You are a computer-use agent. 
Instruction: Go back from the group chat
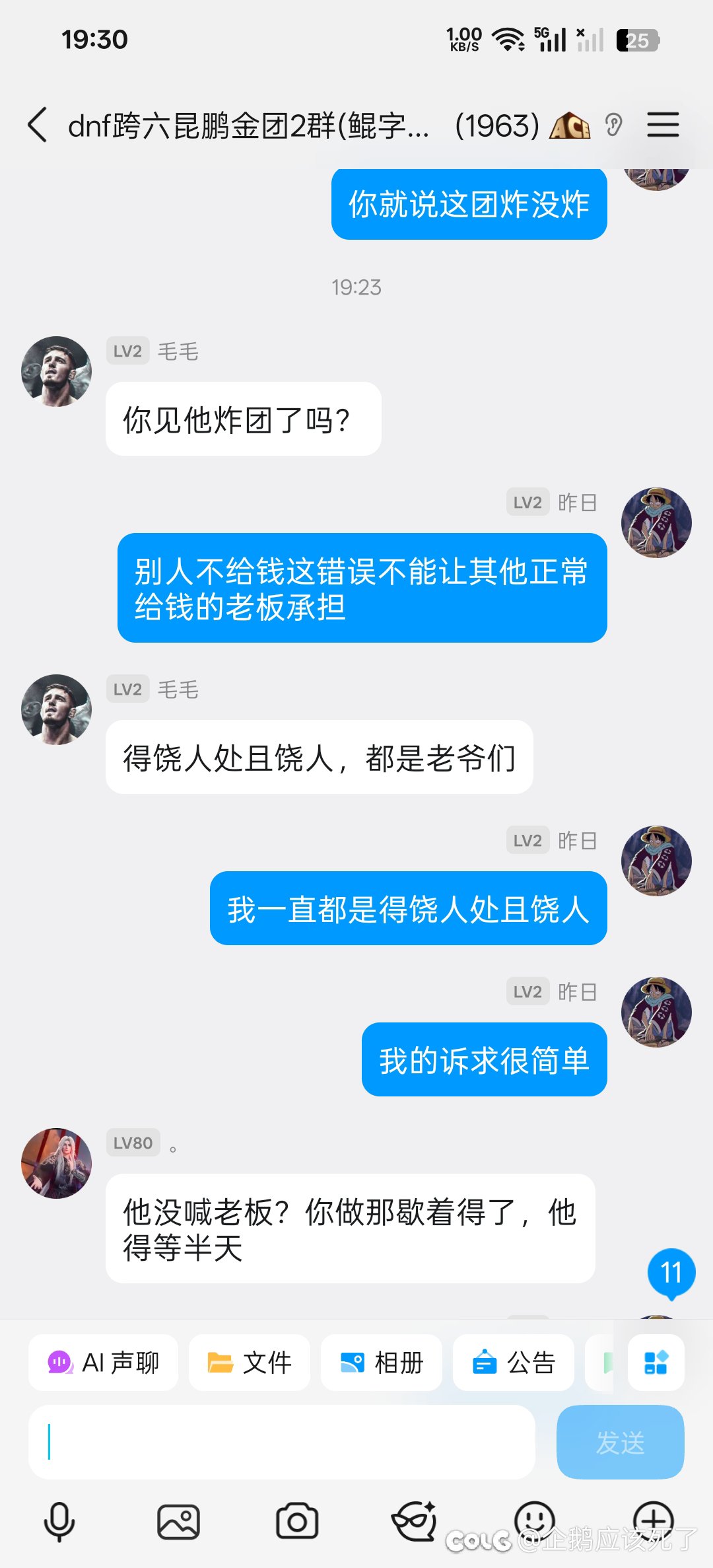(x=38, y=125)
